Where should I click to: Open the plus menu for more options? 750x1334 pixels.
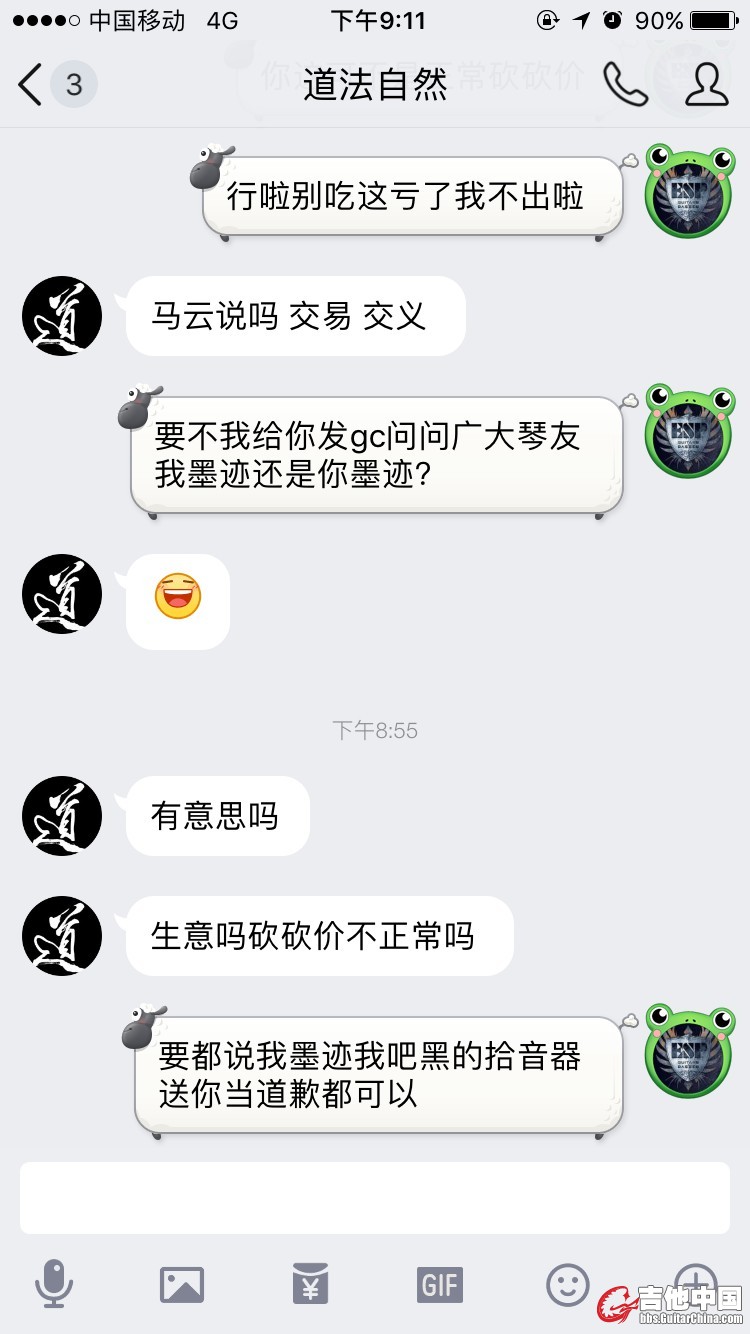[x=695, y=1280]
